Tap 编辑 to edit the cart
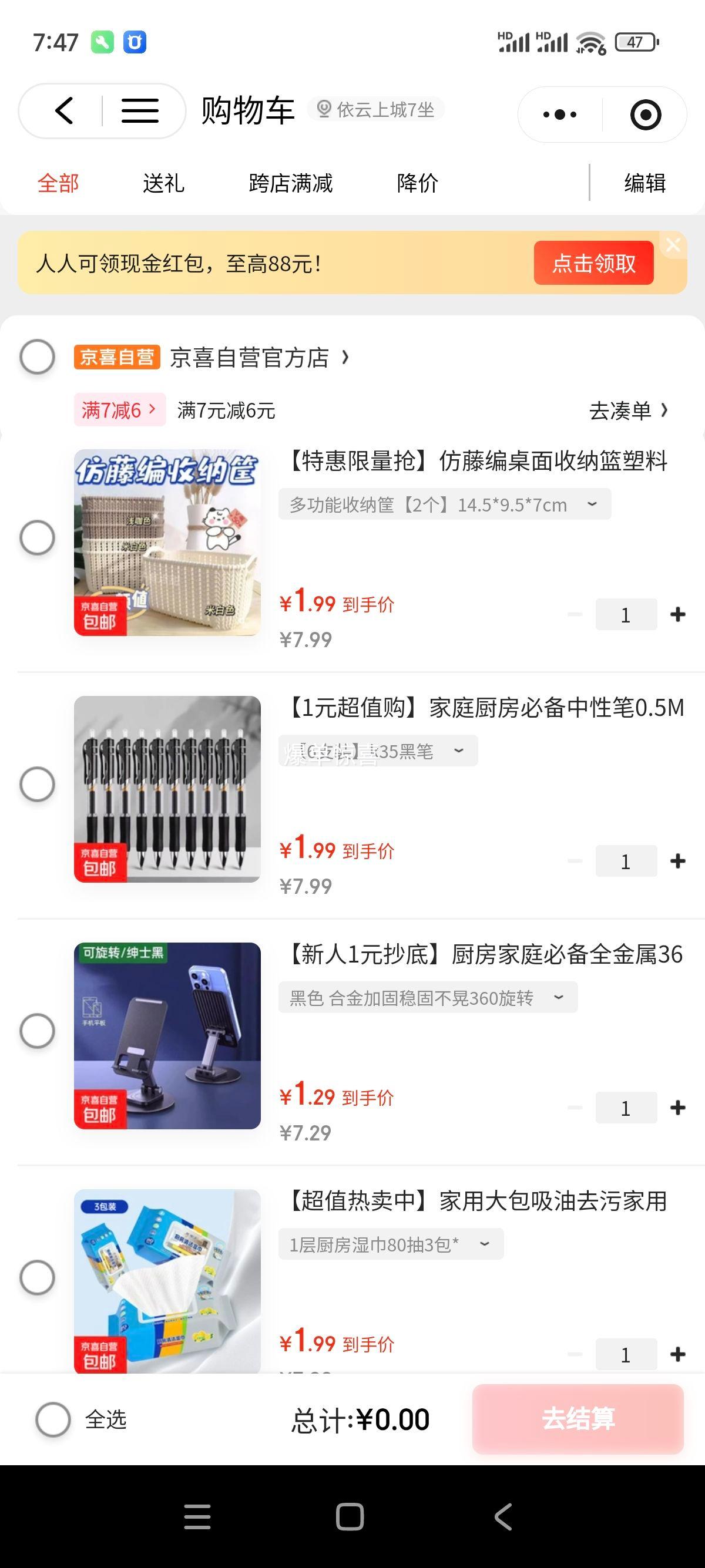This screenshot has width=705, height=1568. pyautogui.click(x=644, y=183)
